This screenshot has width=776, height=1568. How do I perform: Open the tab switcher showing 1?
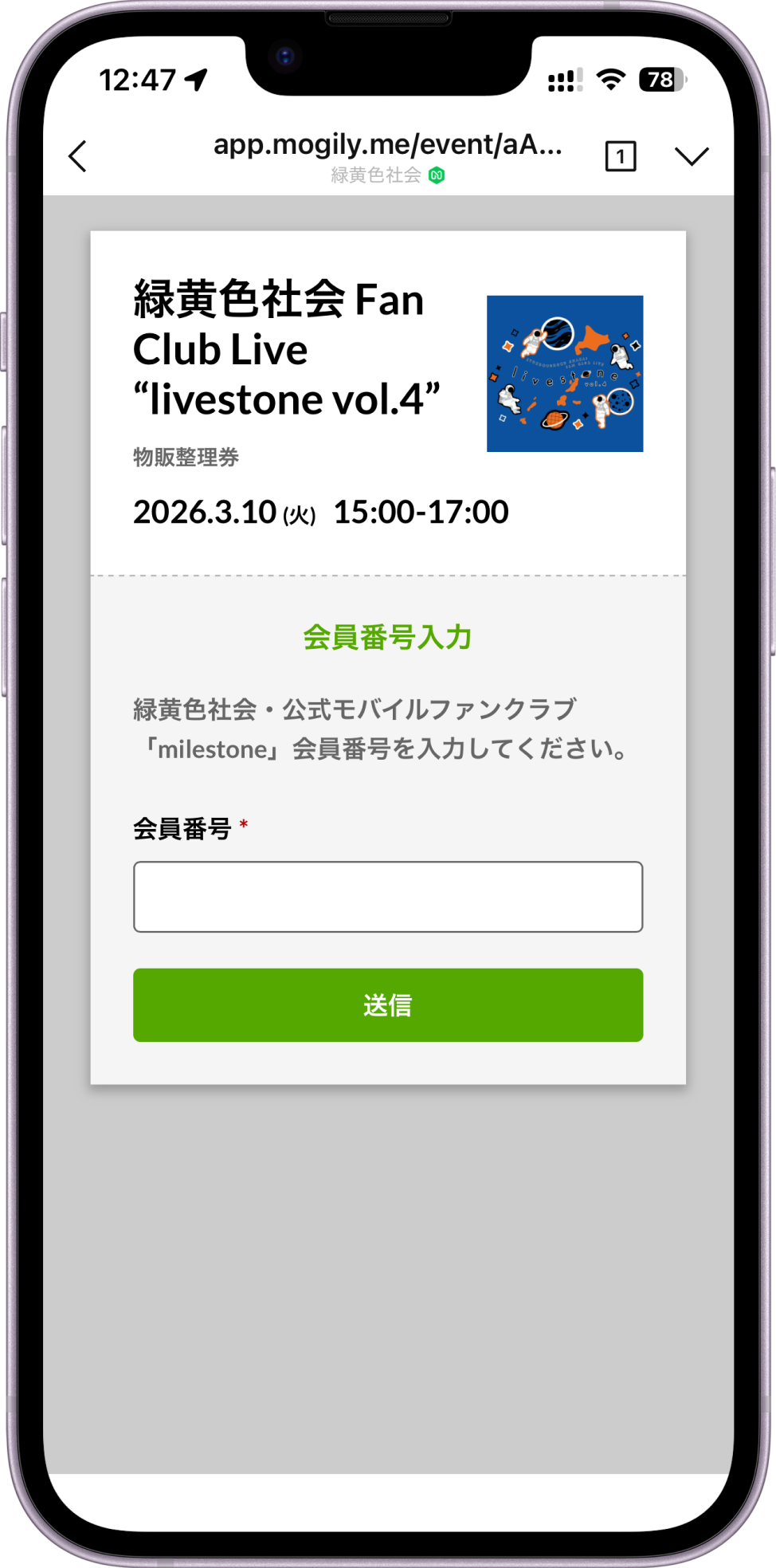click(620, 156)
